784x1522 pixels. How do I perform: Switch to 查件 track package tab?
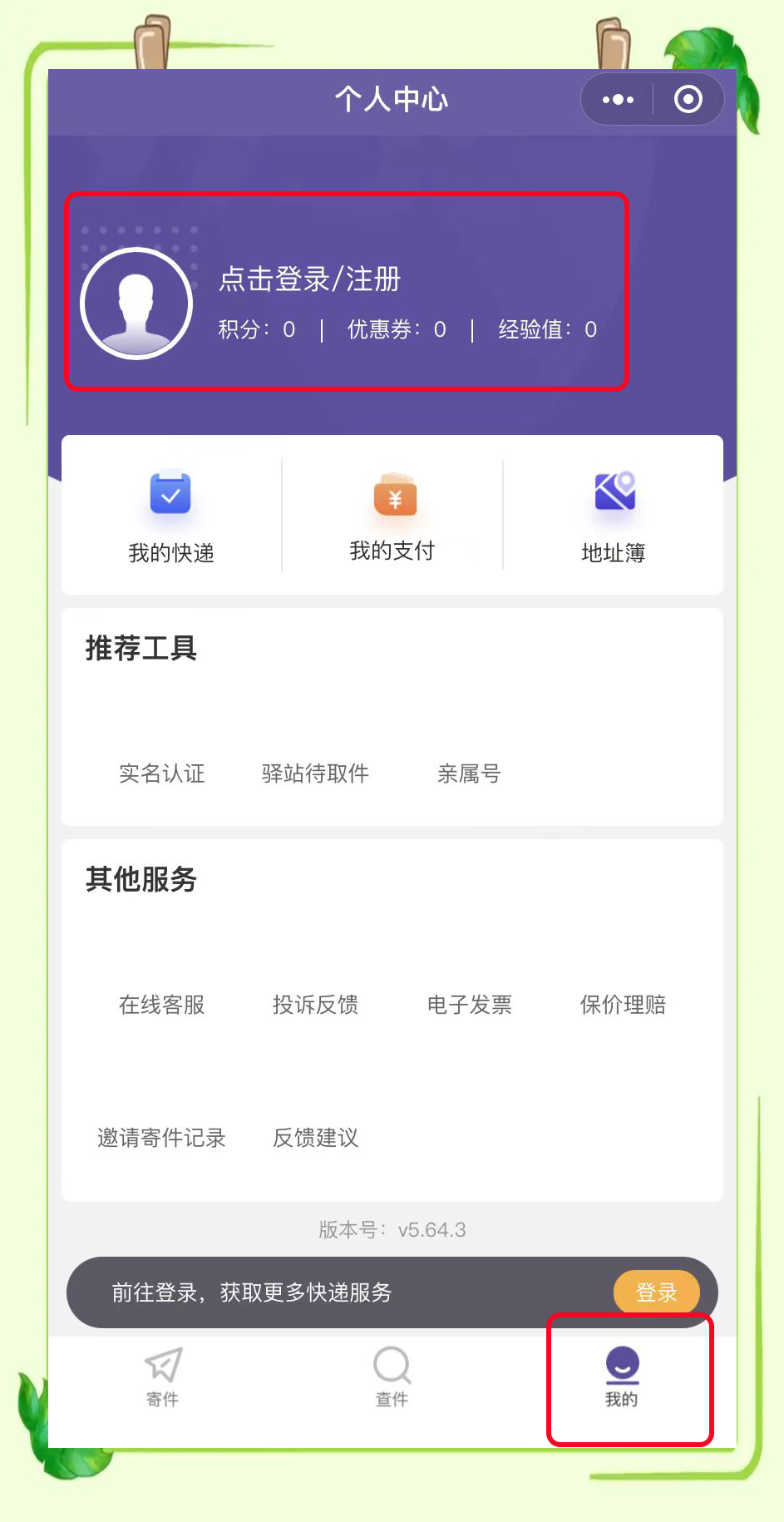pos(392,1376)
